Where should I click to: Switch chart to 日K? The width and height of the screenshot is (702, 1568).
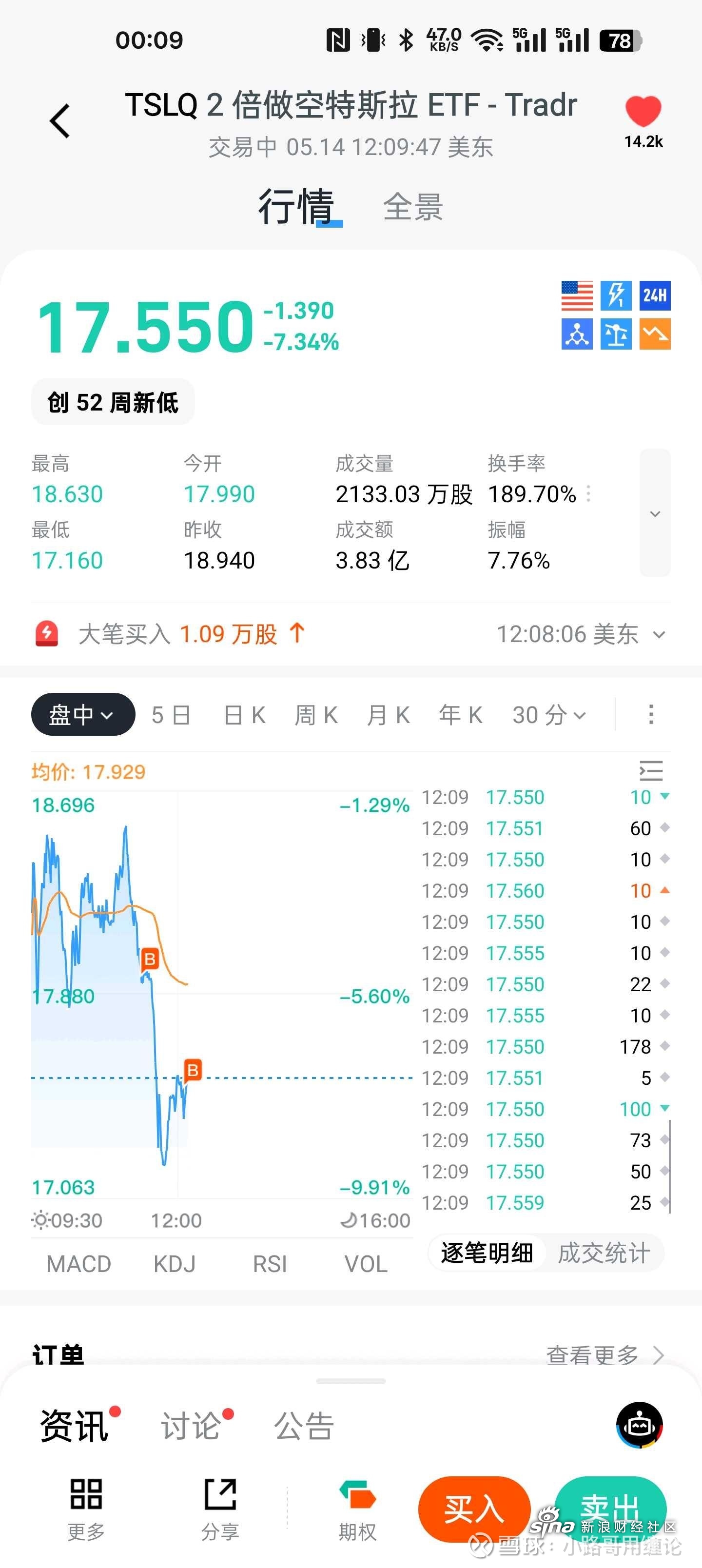(245, 715)
